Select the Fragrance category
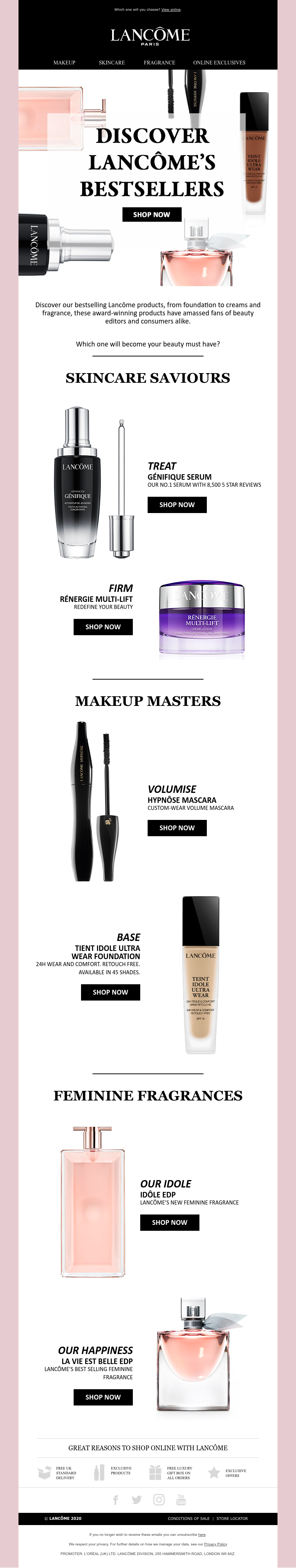 pos(159,63)
